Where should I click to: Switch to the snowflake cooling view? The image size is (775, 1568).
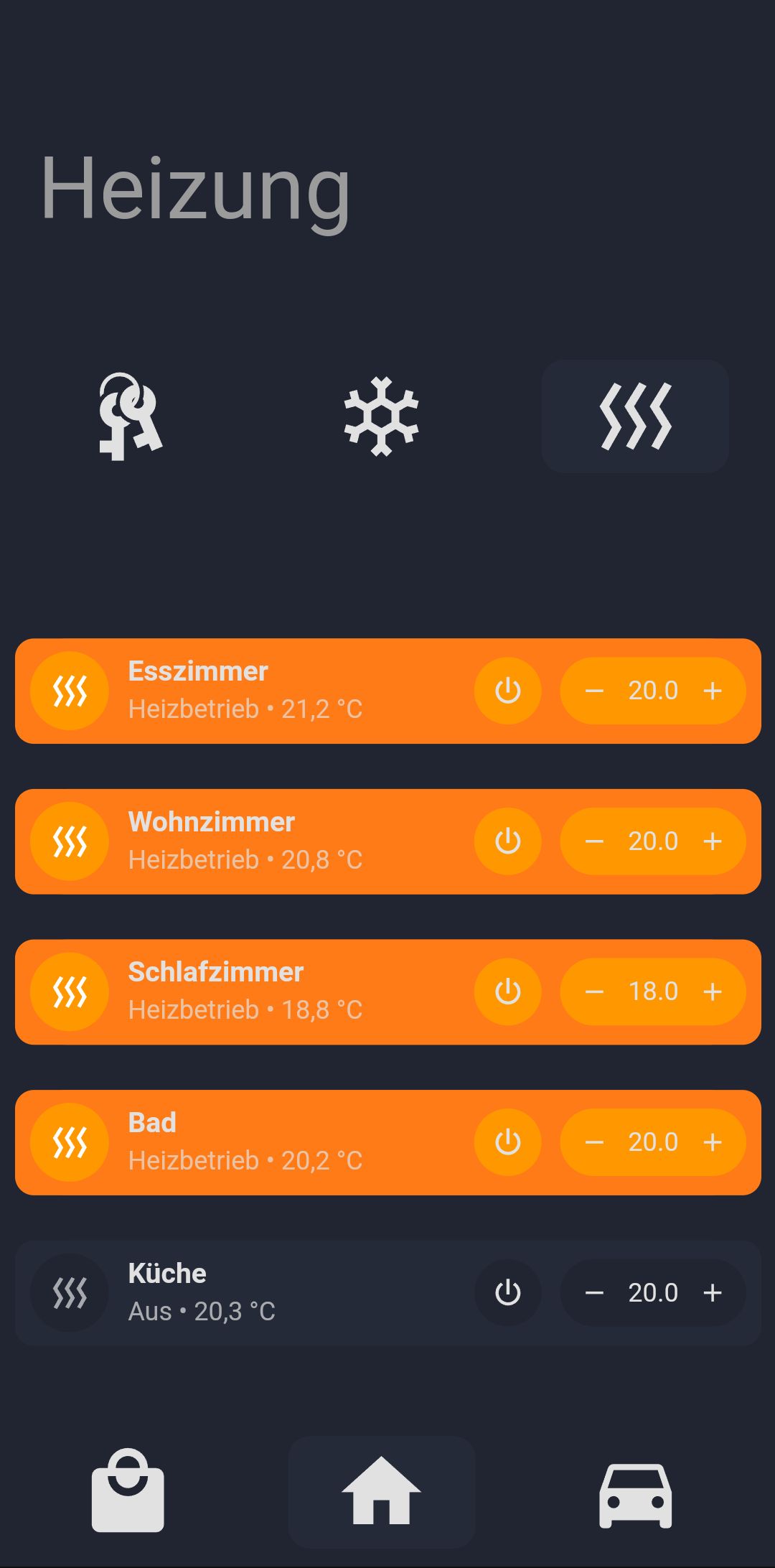[381, 416]
